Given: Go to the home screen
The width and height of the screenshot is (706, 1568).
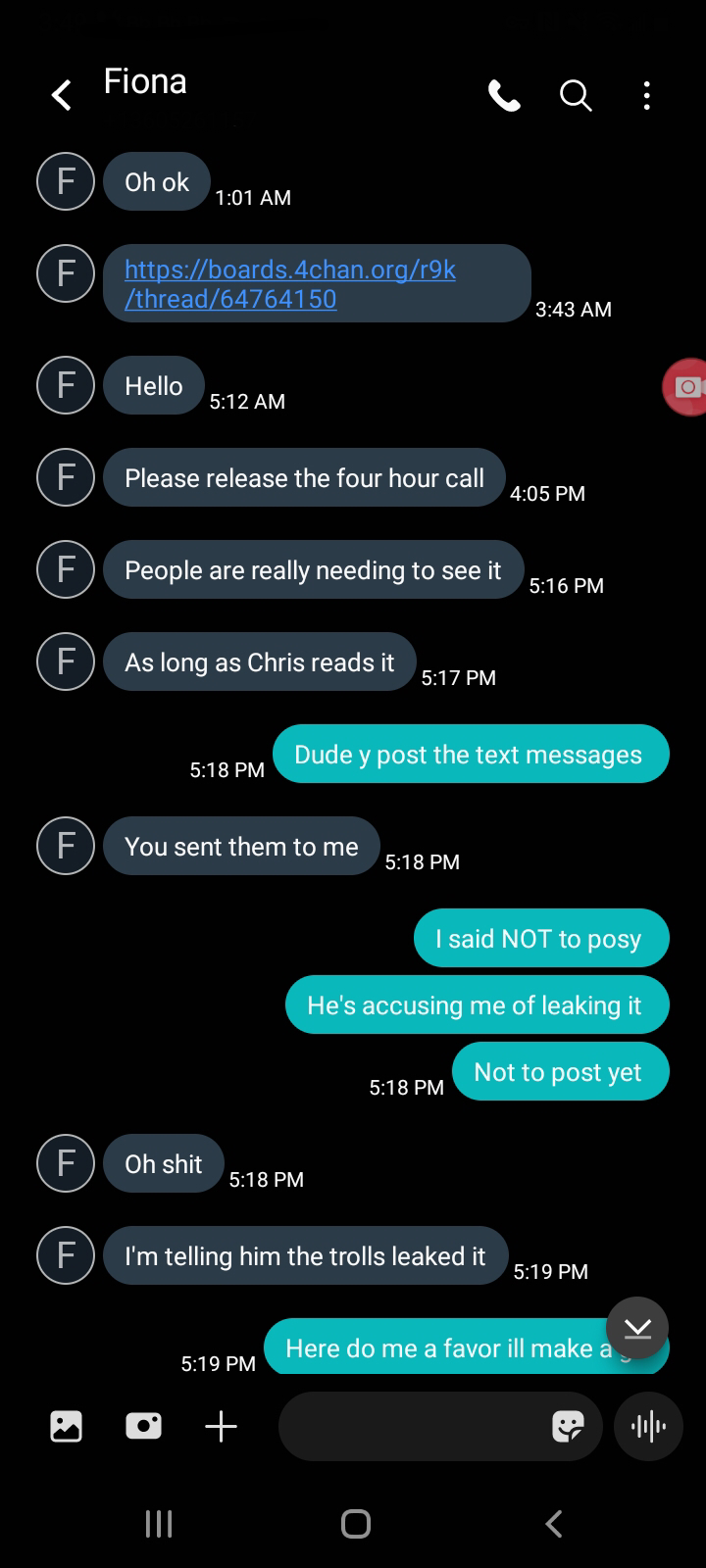Looking at the screenshot, I should point(355,1523).
